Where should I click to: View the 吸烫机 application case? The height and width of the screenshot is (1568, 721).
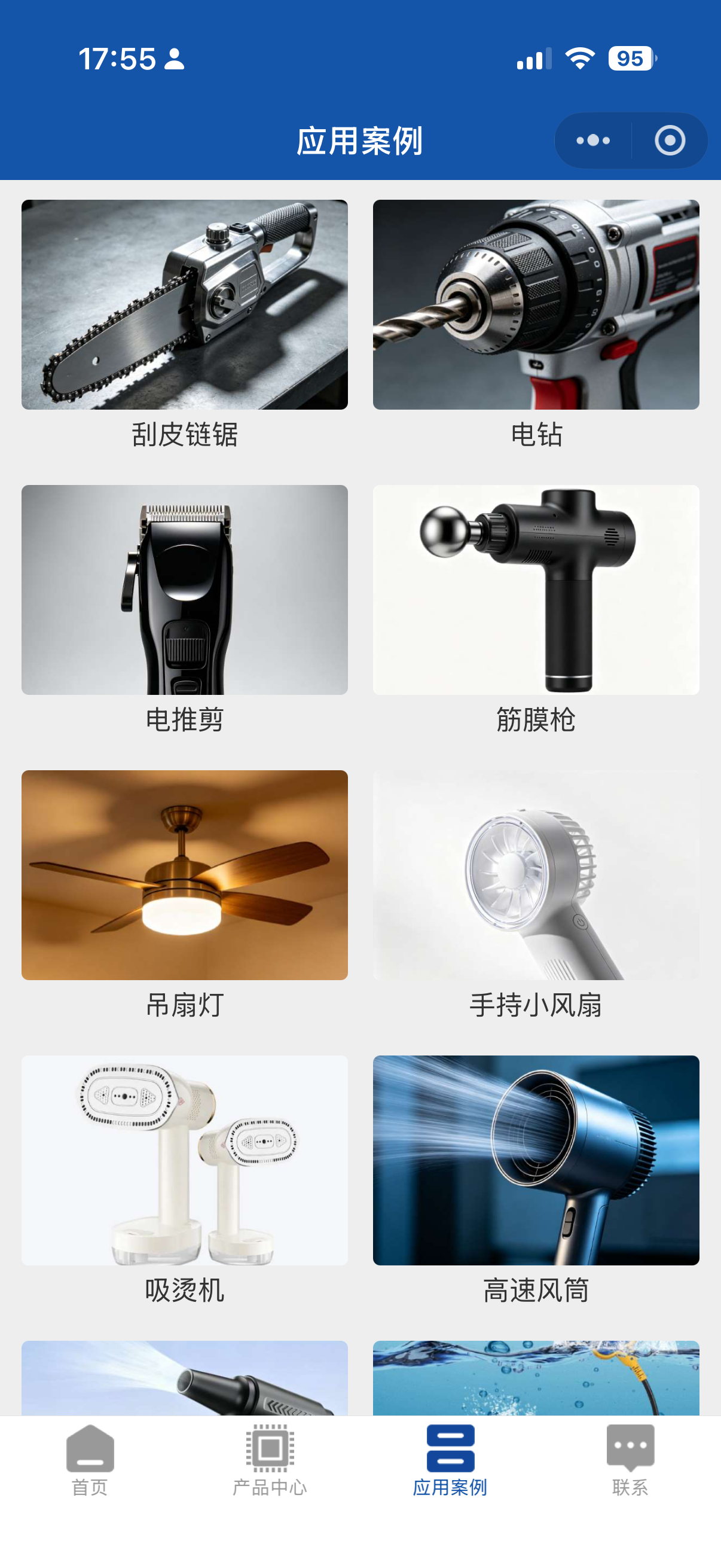(184, 1180)
